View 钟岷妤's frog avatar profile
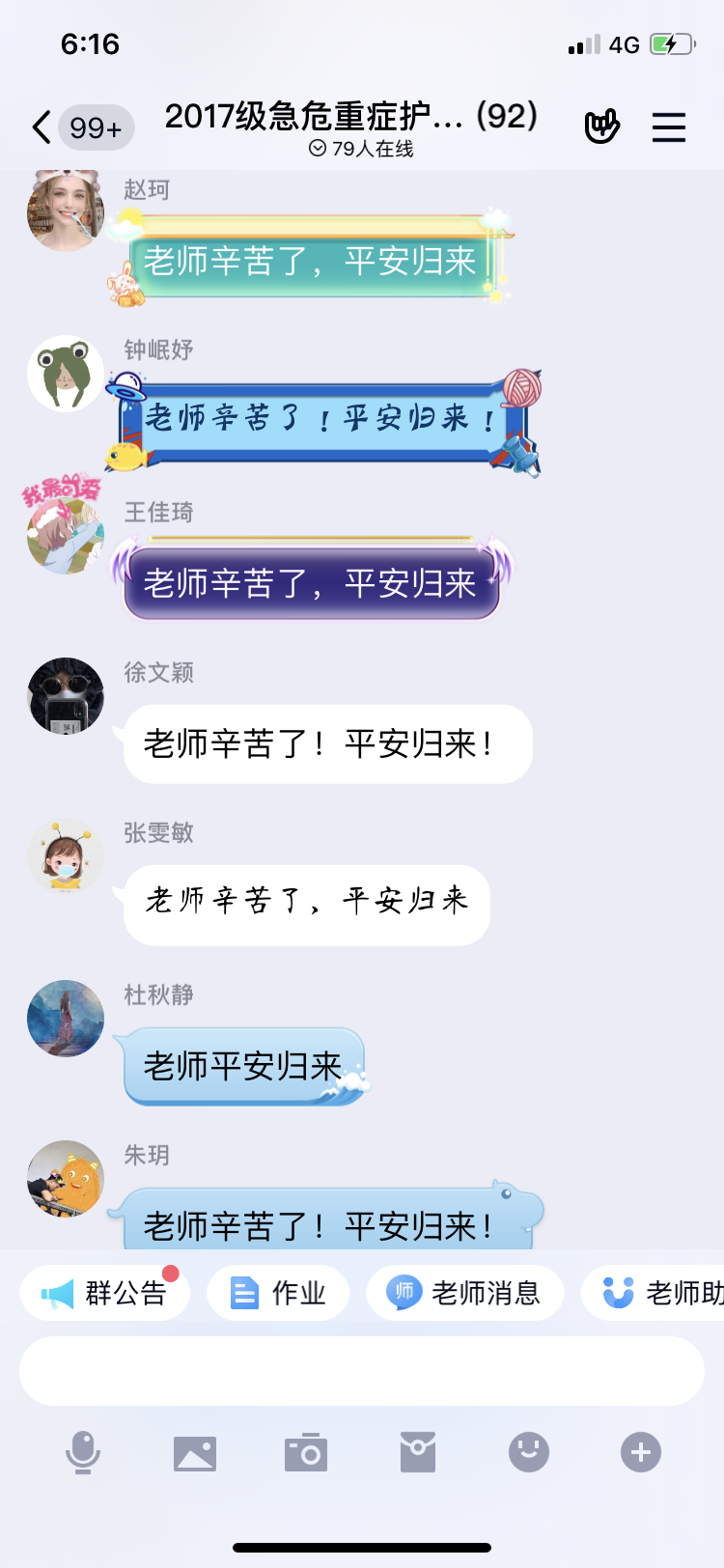This screenshot has height=1568, width=724. pos(66,374)
